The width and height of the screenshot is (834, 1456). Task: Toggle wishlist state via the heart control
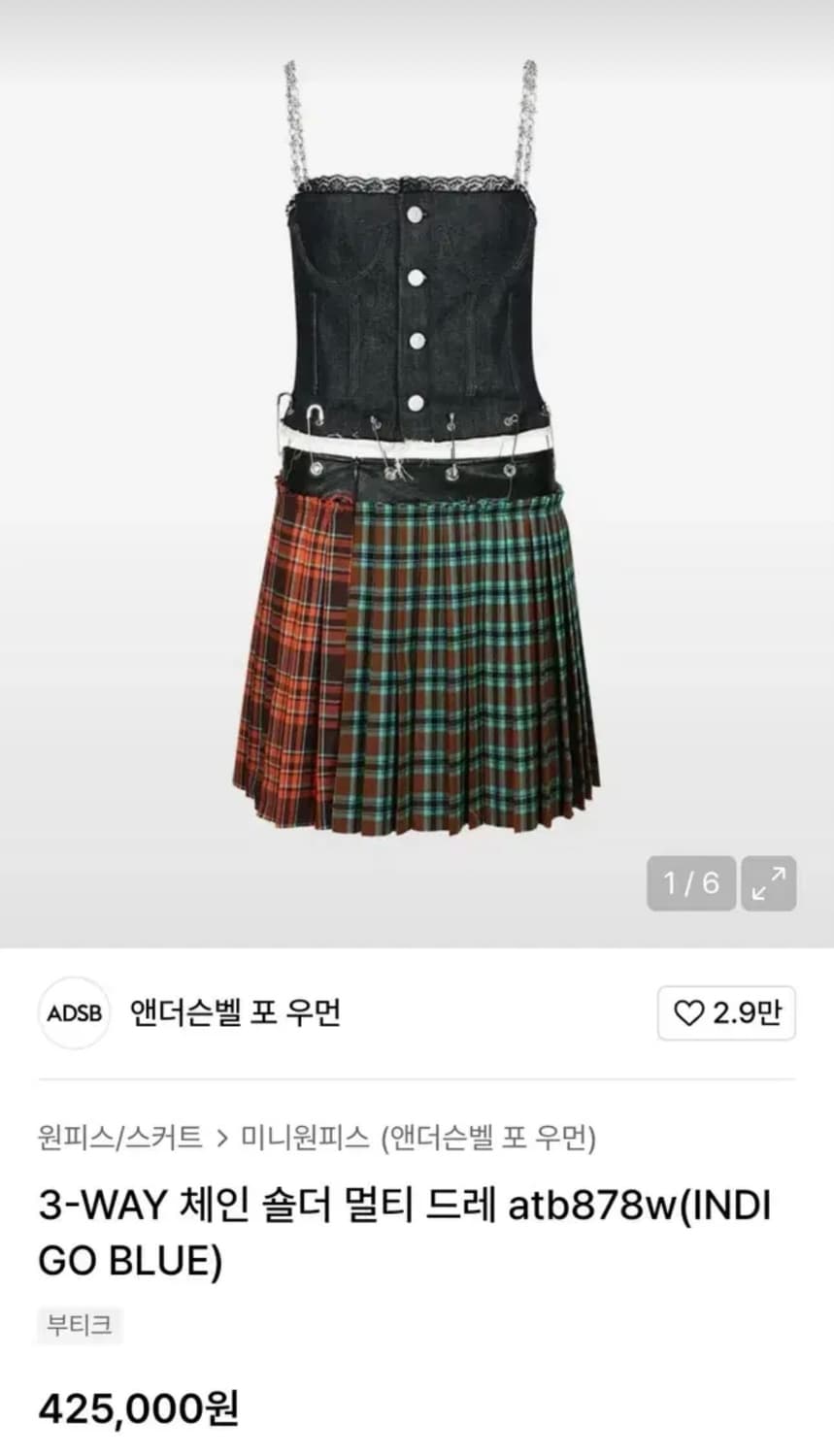(x=689, y=1012)
